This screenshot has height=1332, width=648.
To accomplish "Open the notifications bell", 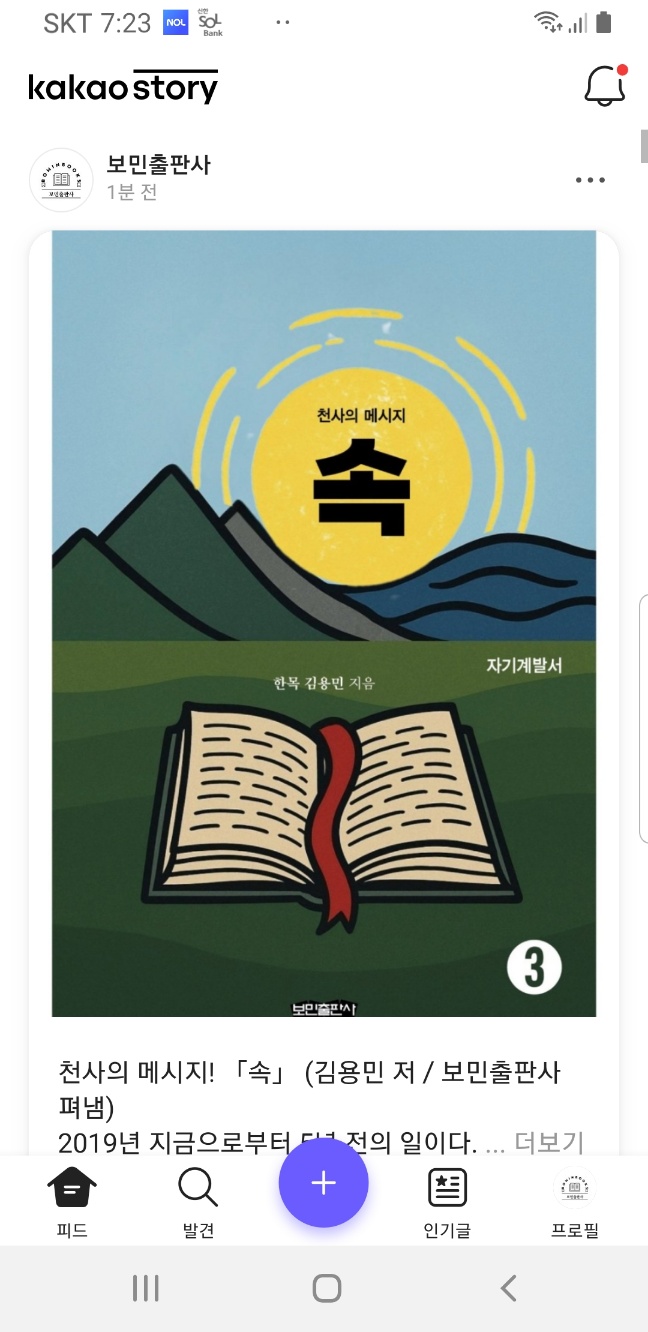I will pos(605,87).
